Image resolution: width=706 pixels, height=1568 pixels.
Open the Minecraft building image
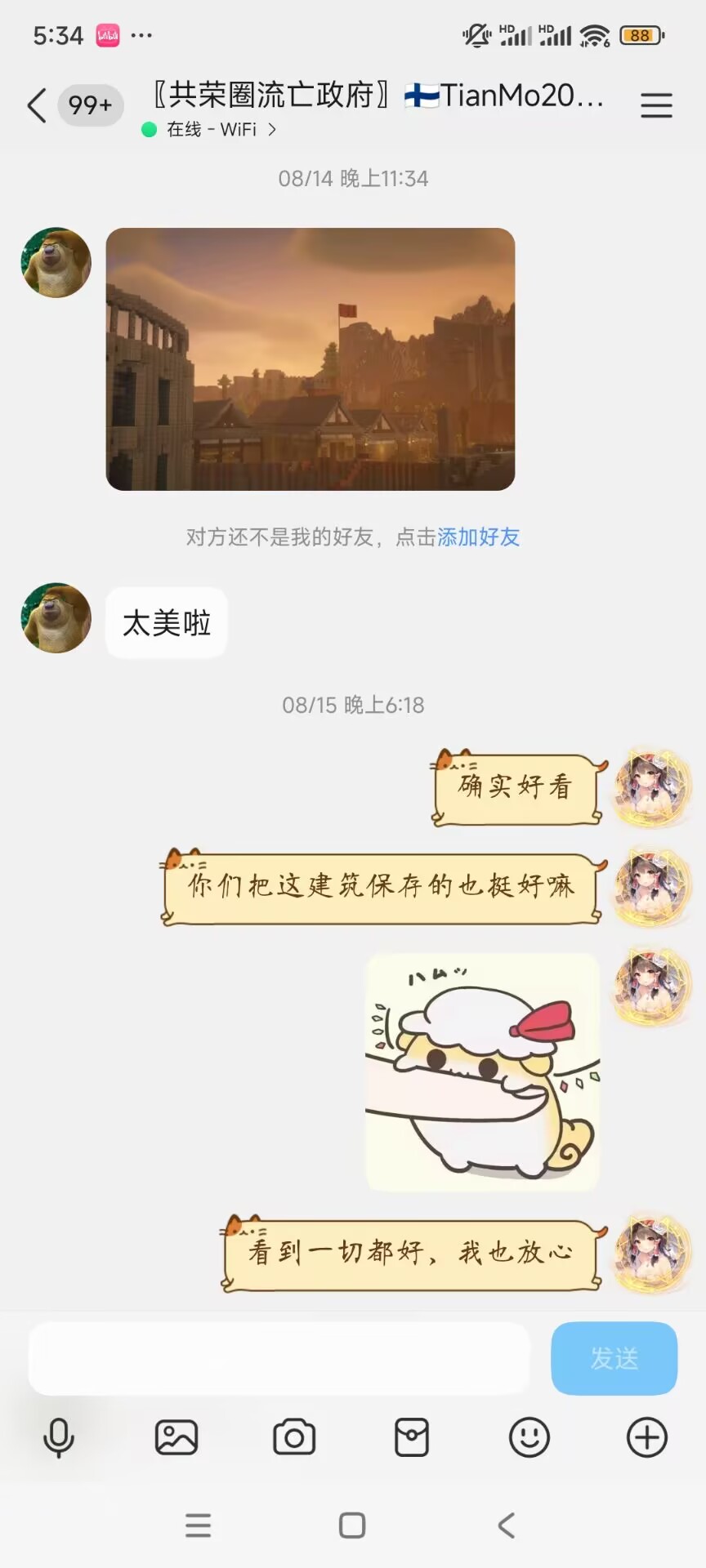[x=311, y=359]
